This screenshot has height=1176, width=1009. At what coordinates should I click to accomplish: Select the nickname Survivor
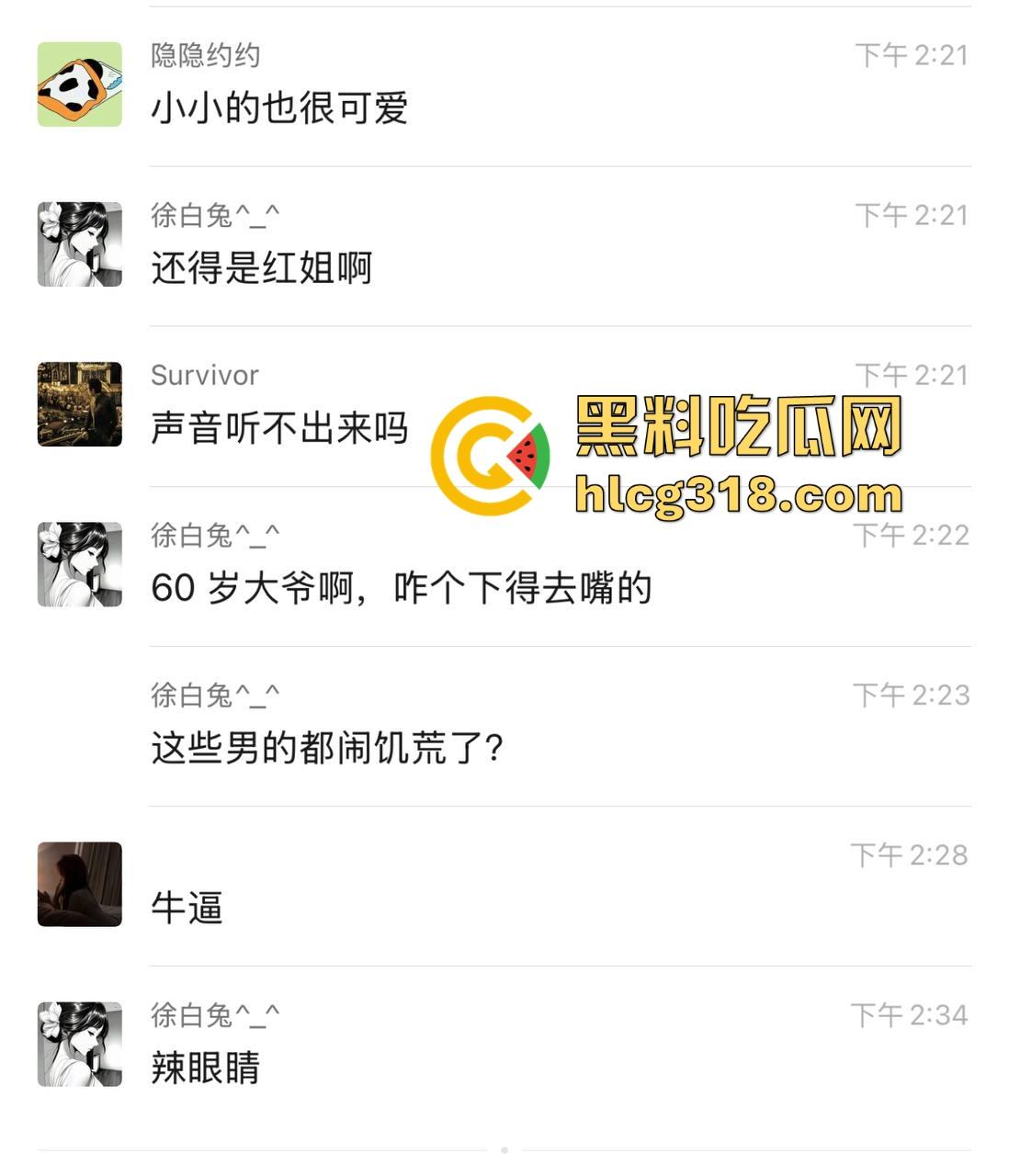pyautogui.click(x=203, y=375)
